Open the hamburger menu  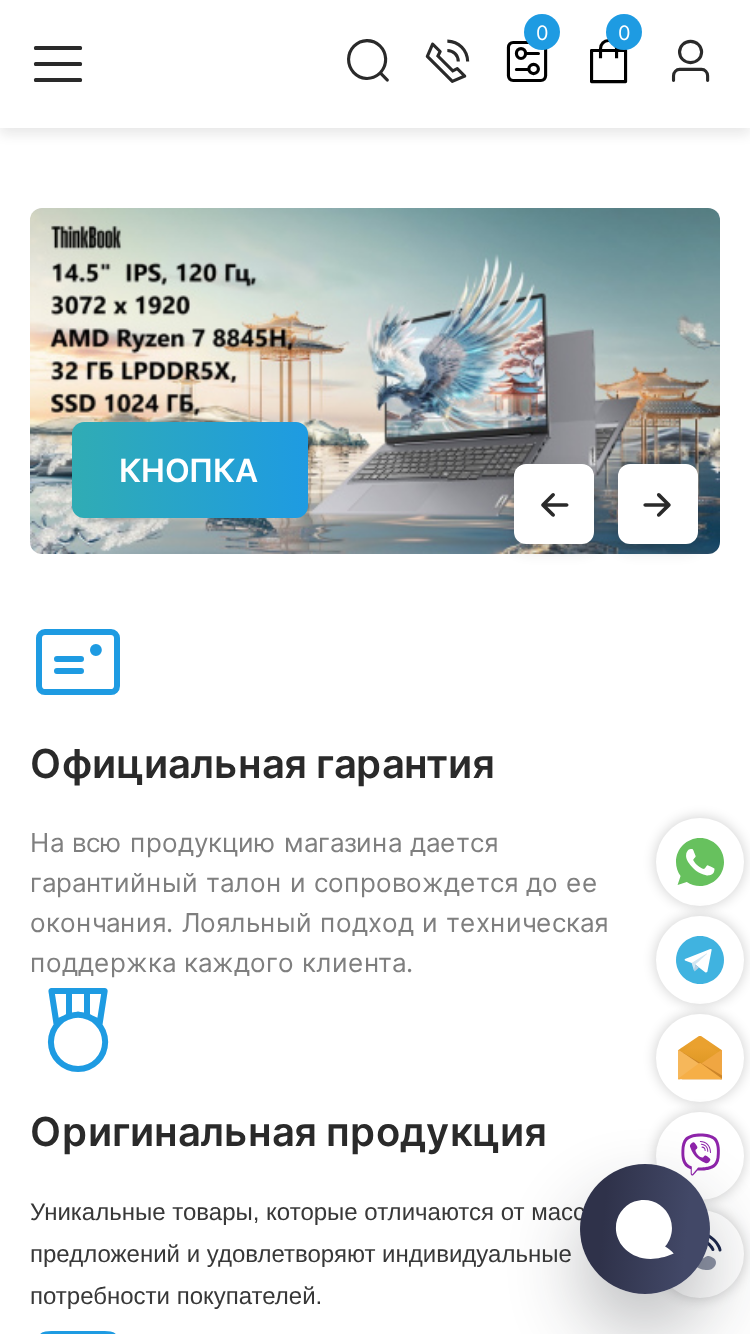[x=58, y=63]
